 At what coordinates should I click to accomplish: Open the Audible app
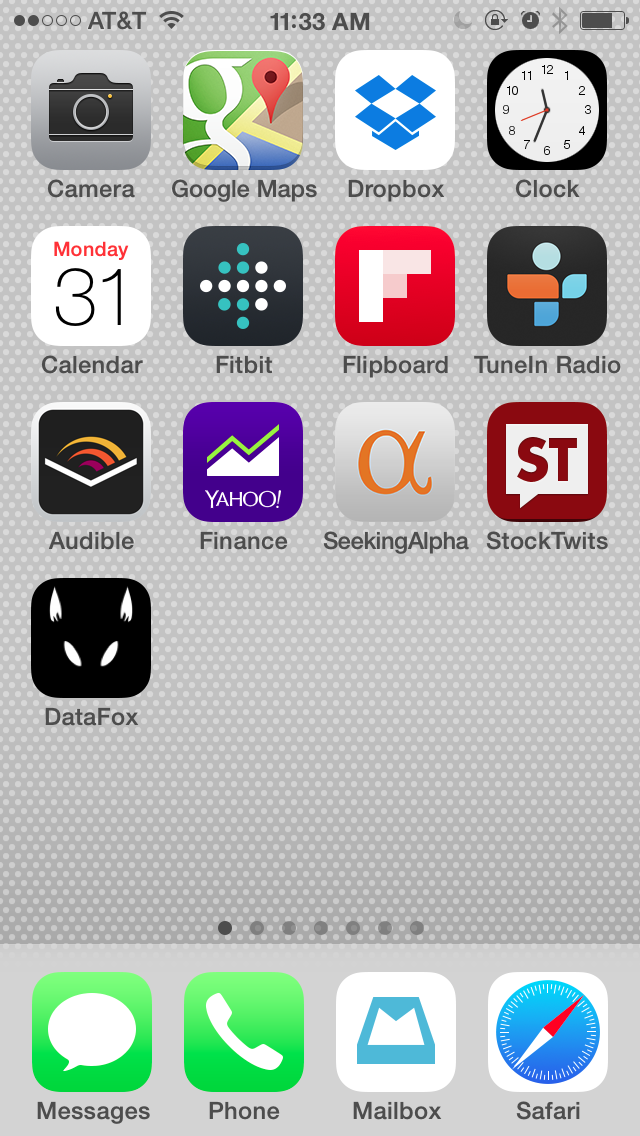(91, 462)
